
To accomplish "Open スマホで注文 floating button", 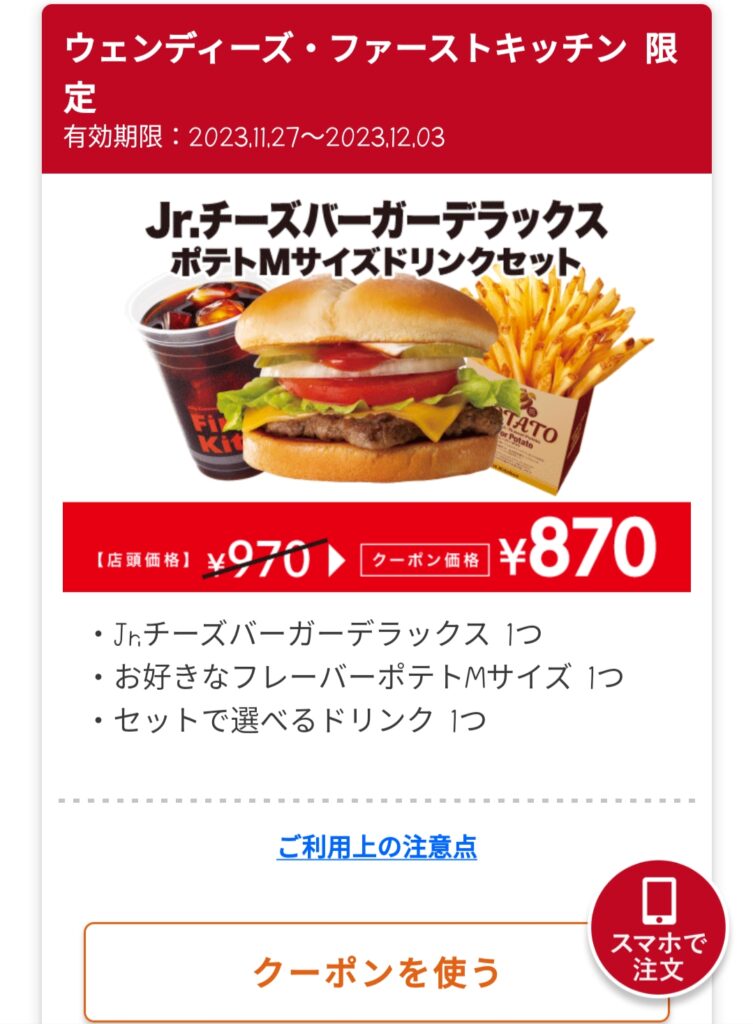I will click(x=658, y=930).
